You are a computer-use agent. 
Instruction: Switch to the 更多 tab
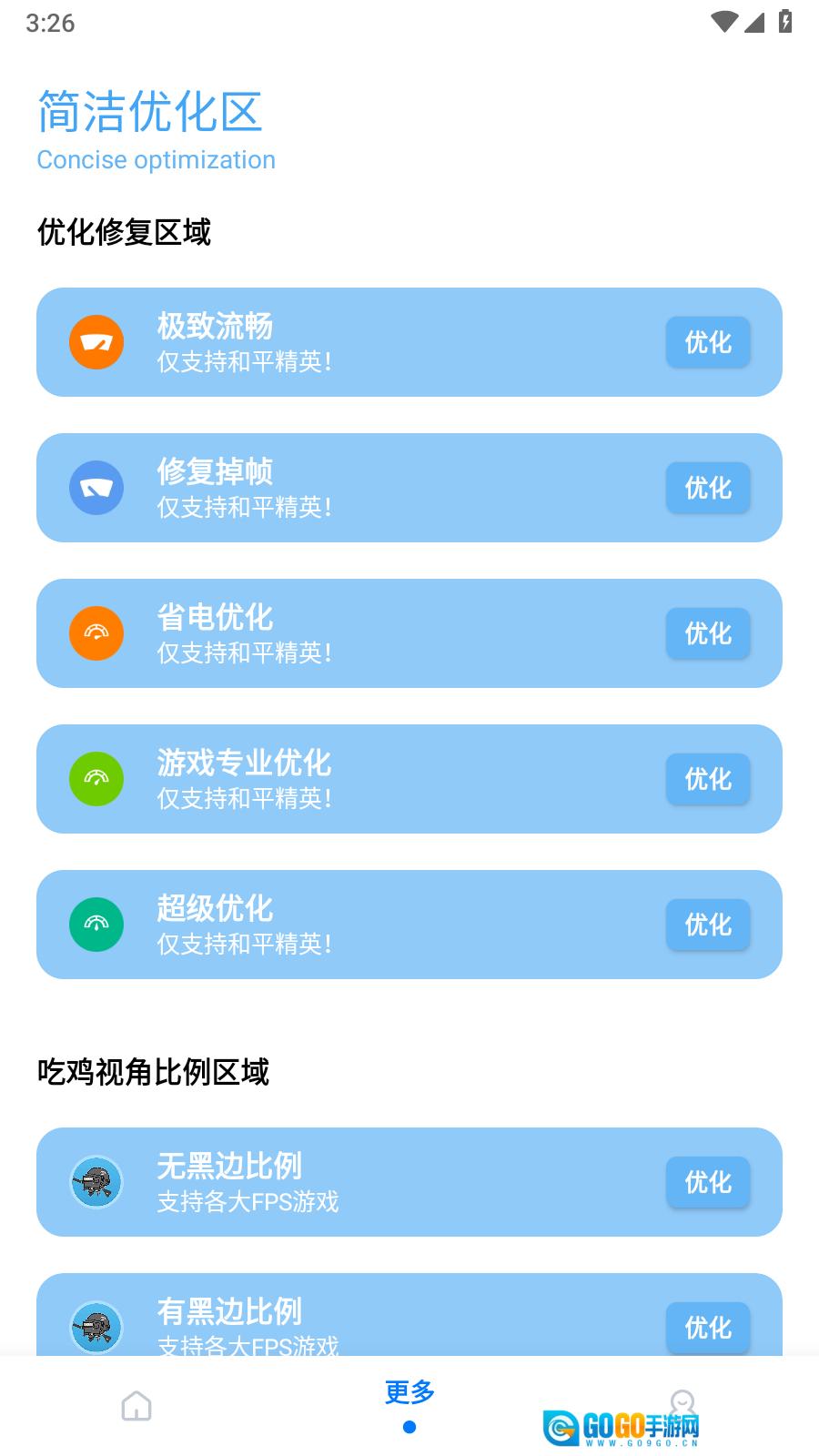point(409,1392)
